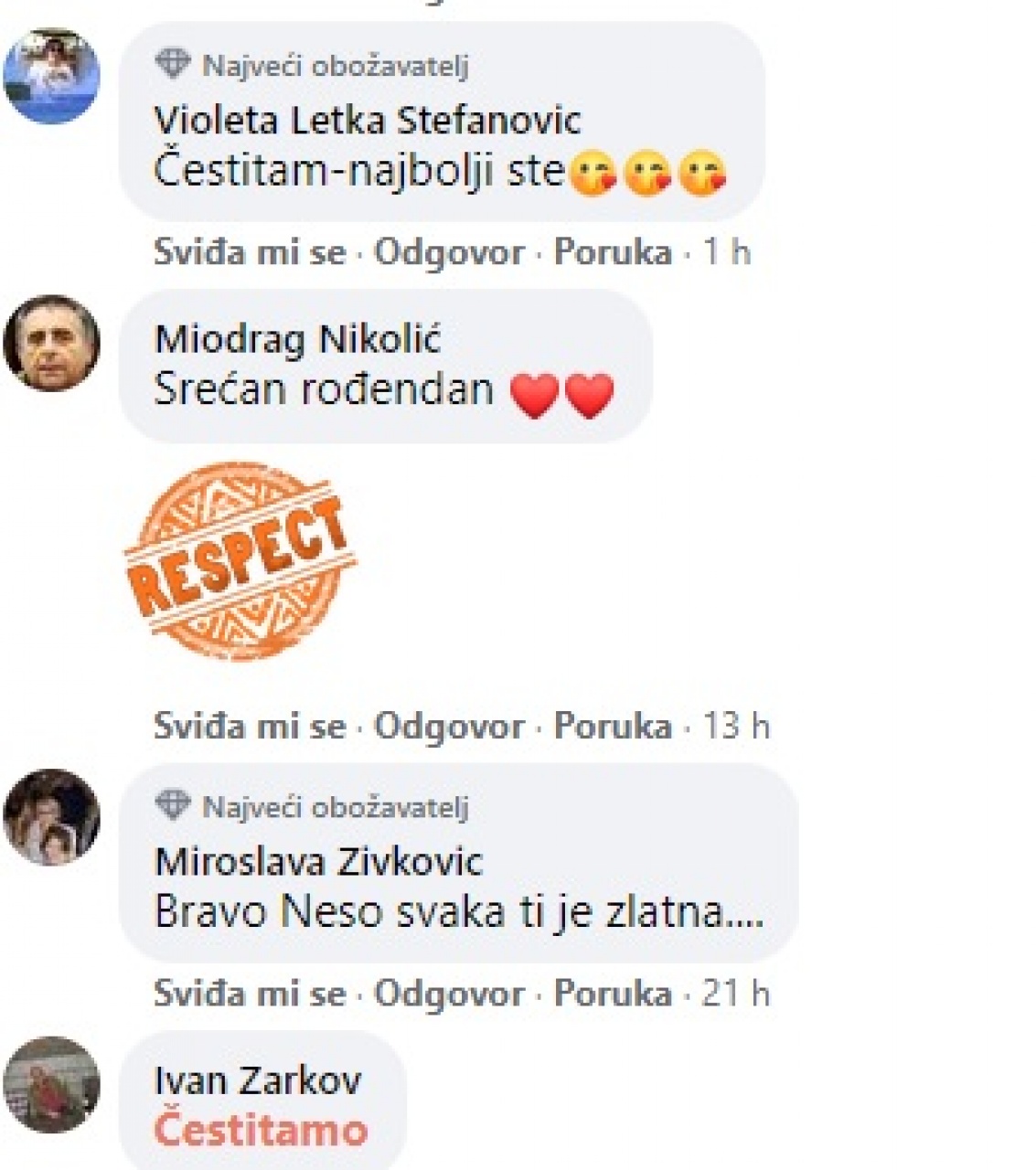Open Miodrag Nikolić's profile name
This screenshot has width=1036, height=1170.
point(297,340)
